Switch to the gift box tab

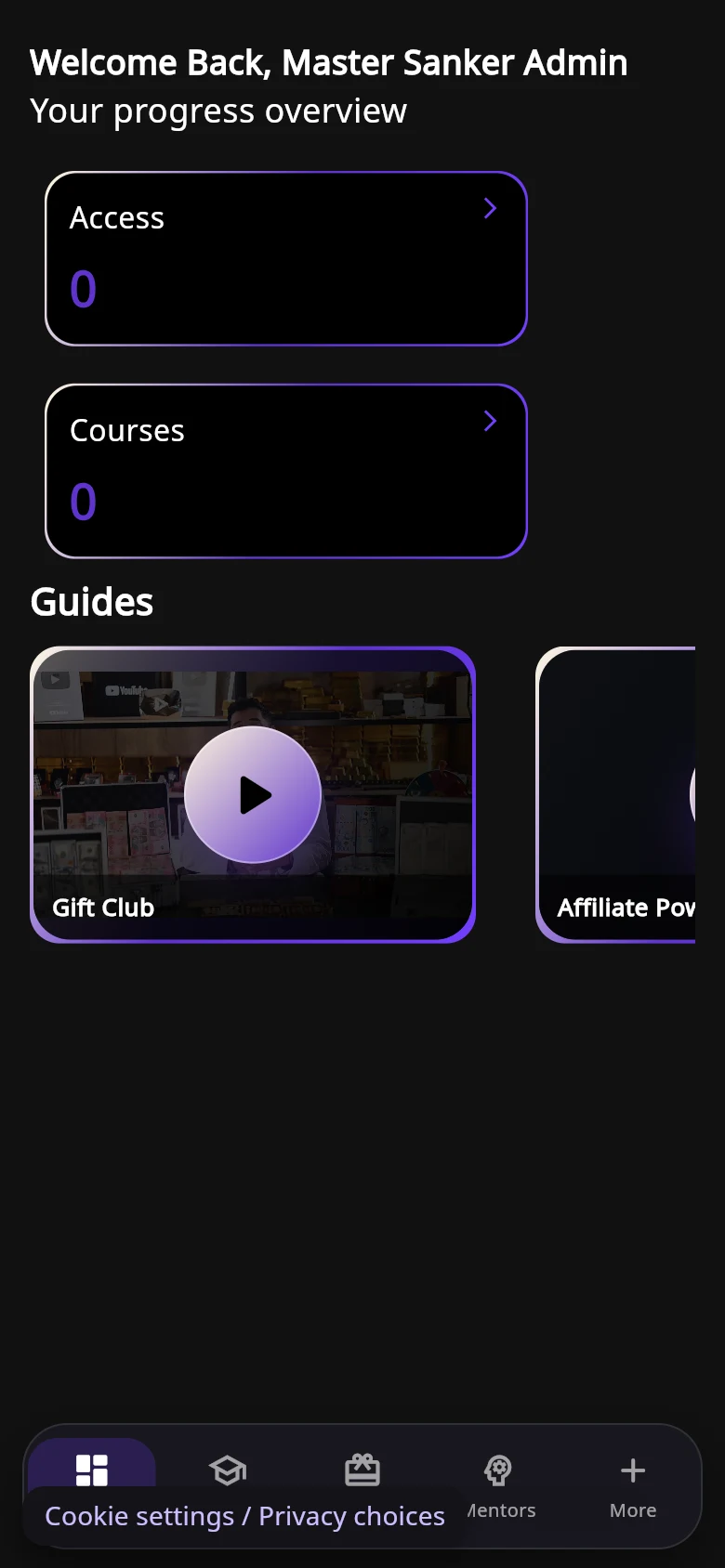(x=362, y=1470)
